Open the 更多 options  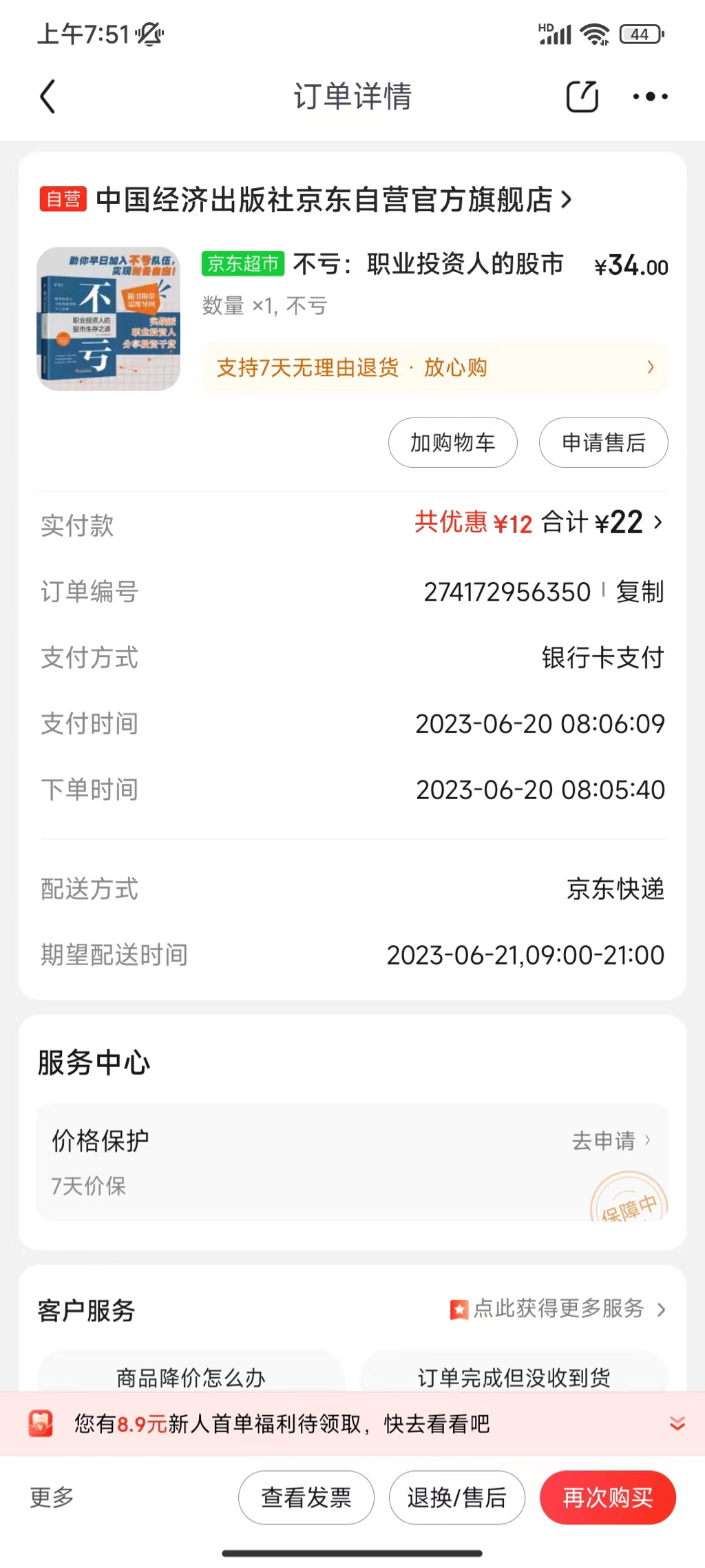coord(52,1497)
